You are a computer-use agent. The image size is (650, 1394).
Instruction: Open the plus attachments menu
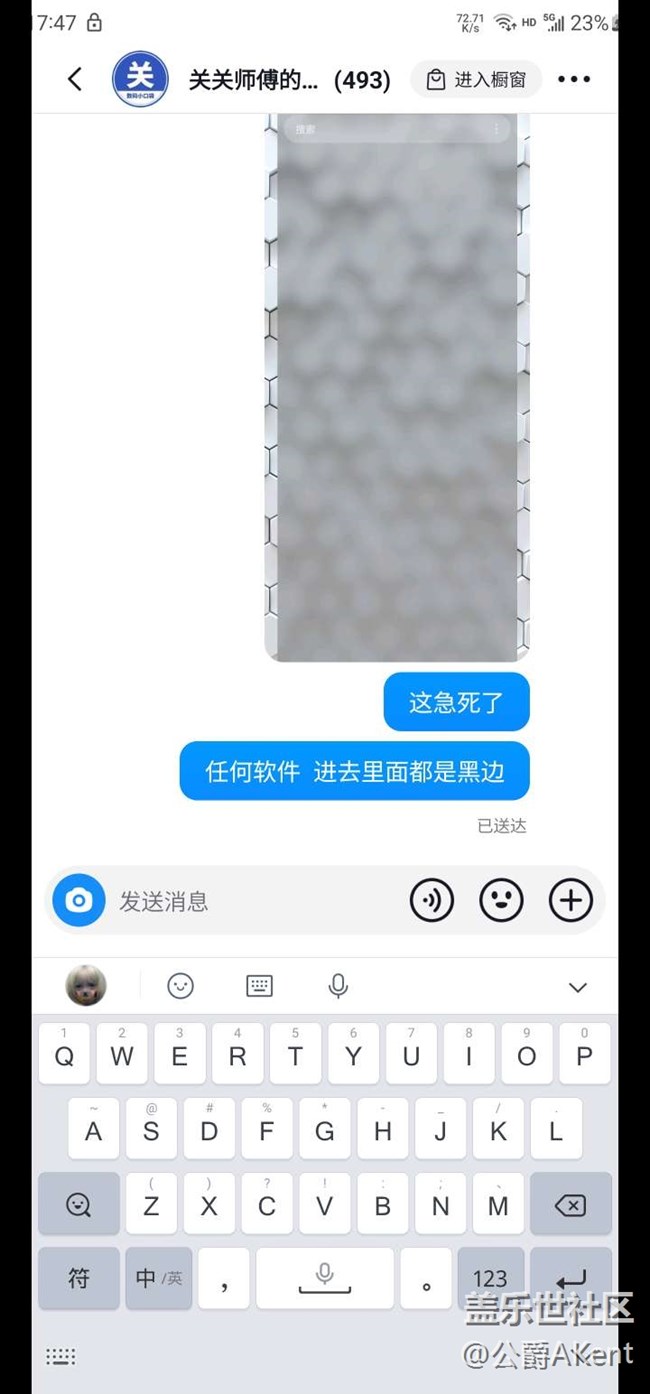click(x=571, y=901)
